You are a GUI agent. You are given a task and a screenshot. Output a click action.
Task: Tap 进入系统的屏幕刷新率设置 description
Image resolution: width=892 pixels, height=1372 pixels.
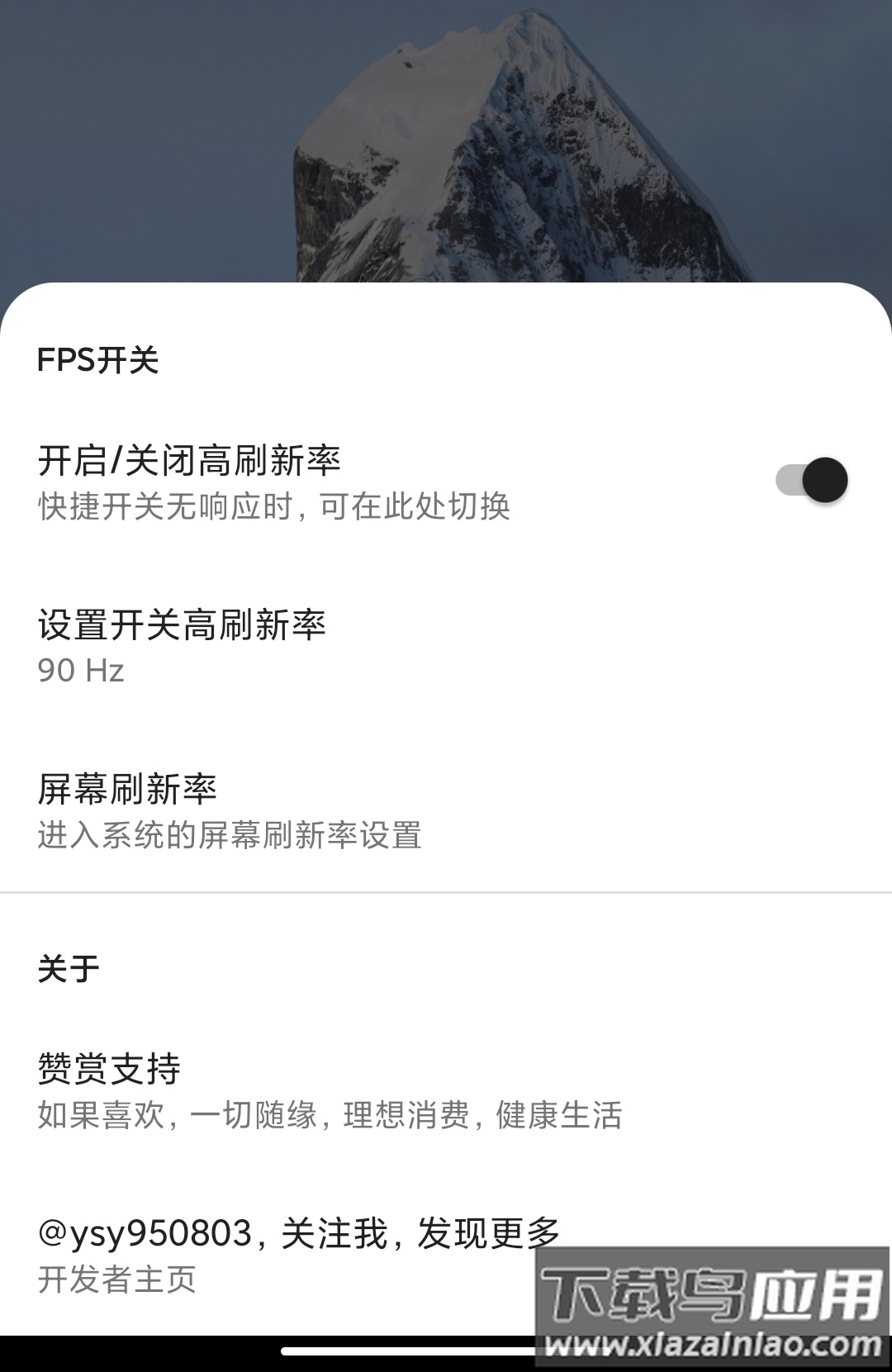click(230, 836)
